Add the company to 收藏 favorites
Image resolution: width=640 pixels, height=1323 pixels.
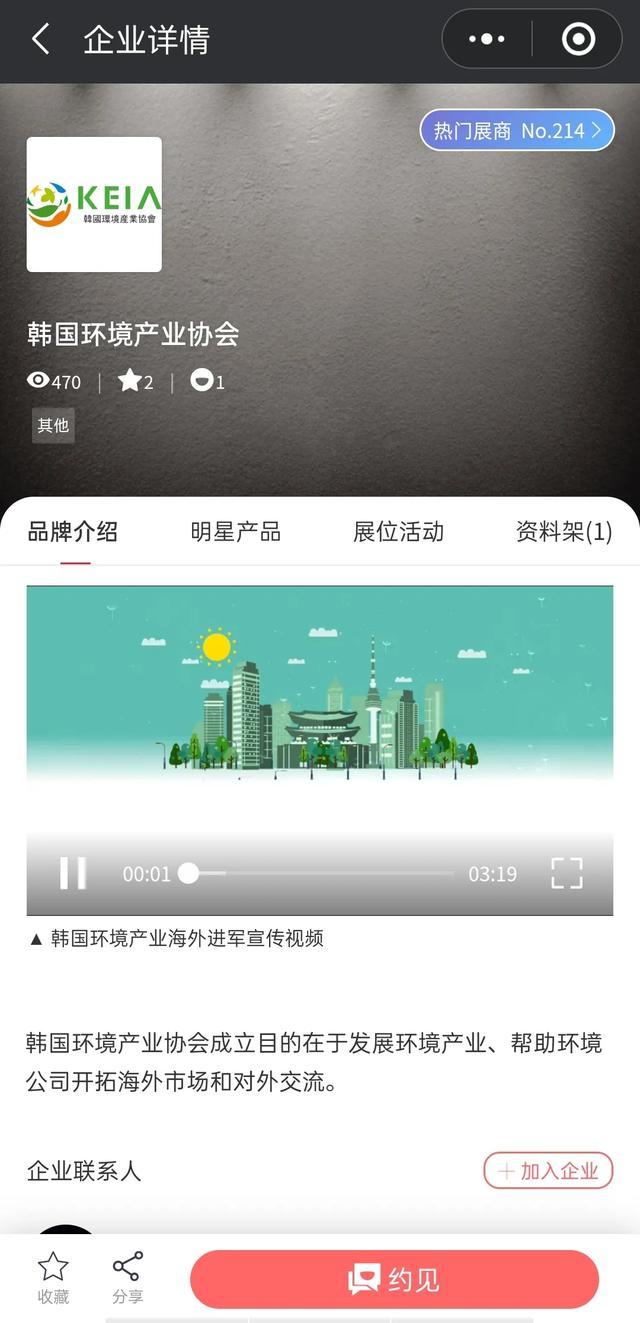click(53, 1278)
